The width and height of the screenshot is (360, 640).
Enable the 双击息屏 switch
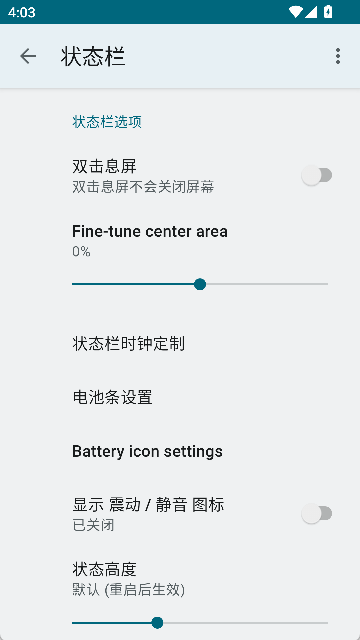pyautogui.click(x=317, y=176)
